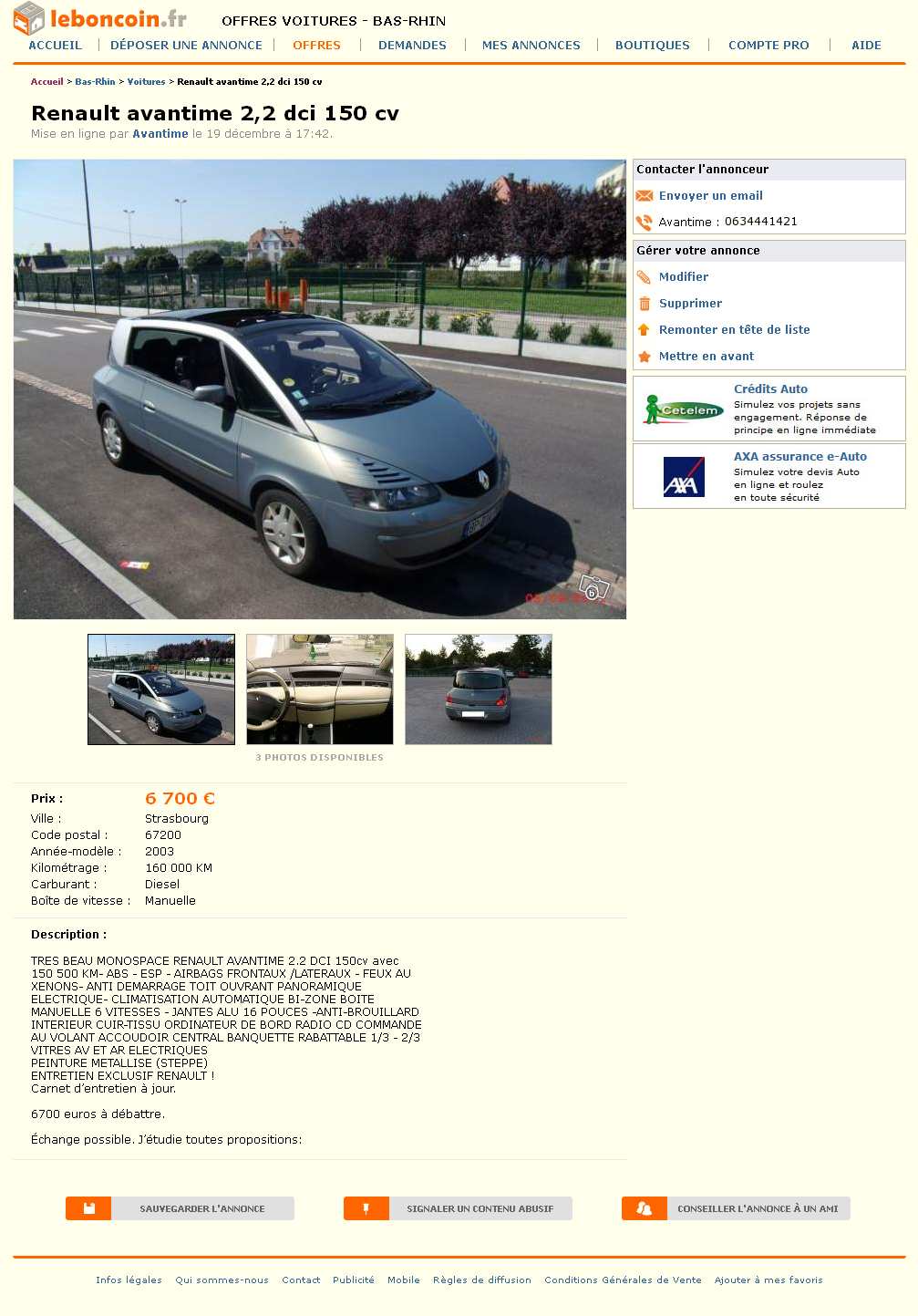Open the Bas-Rhin breadcrumb link
This screenshot has height=1316, width=918.
(95, 82)
